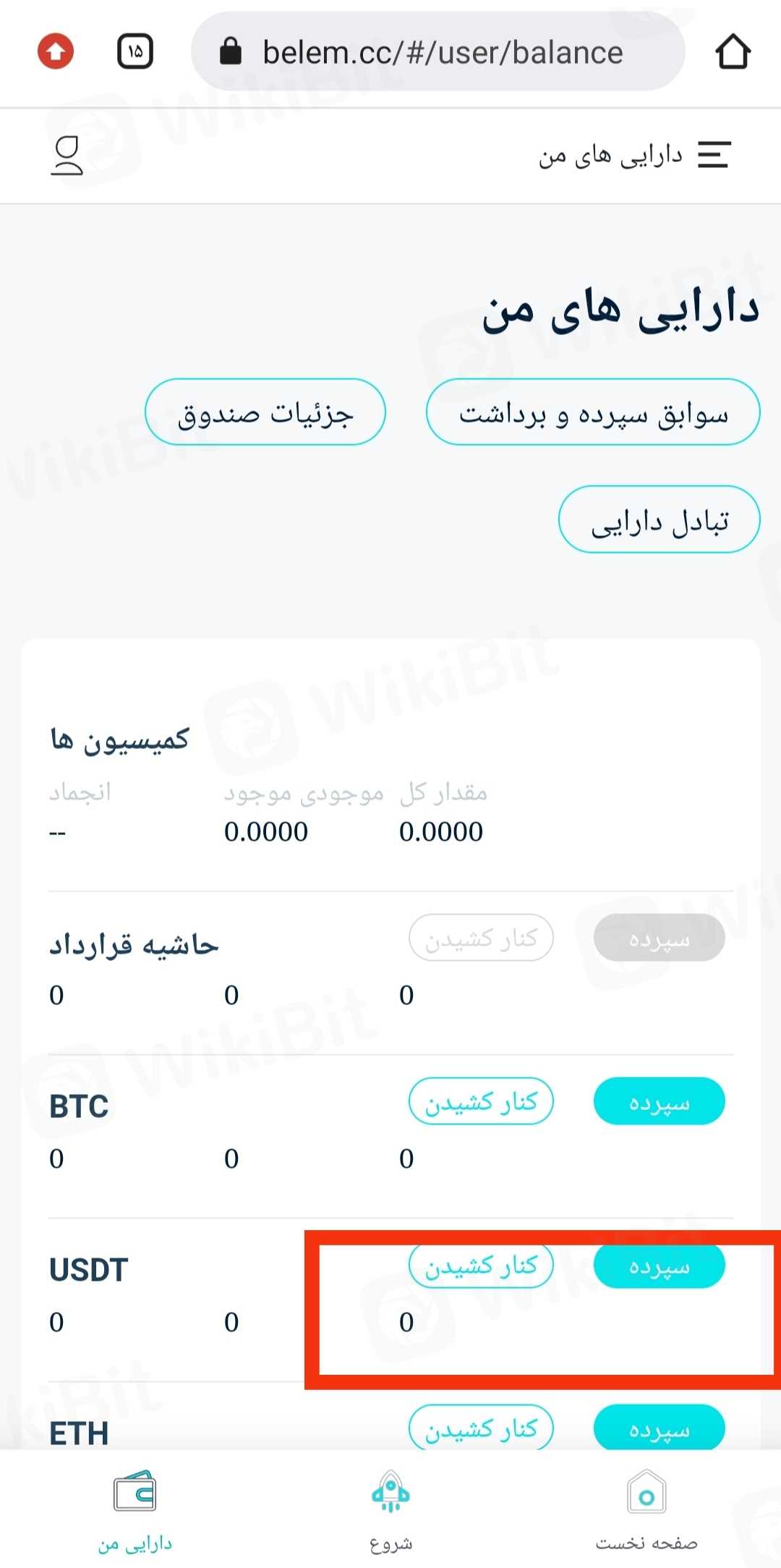Screen dimensions: 781x1568
Task: Tap the browser home button
Action: pyautogui.click(x=733, y=52)
